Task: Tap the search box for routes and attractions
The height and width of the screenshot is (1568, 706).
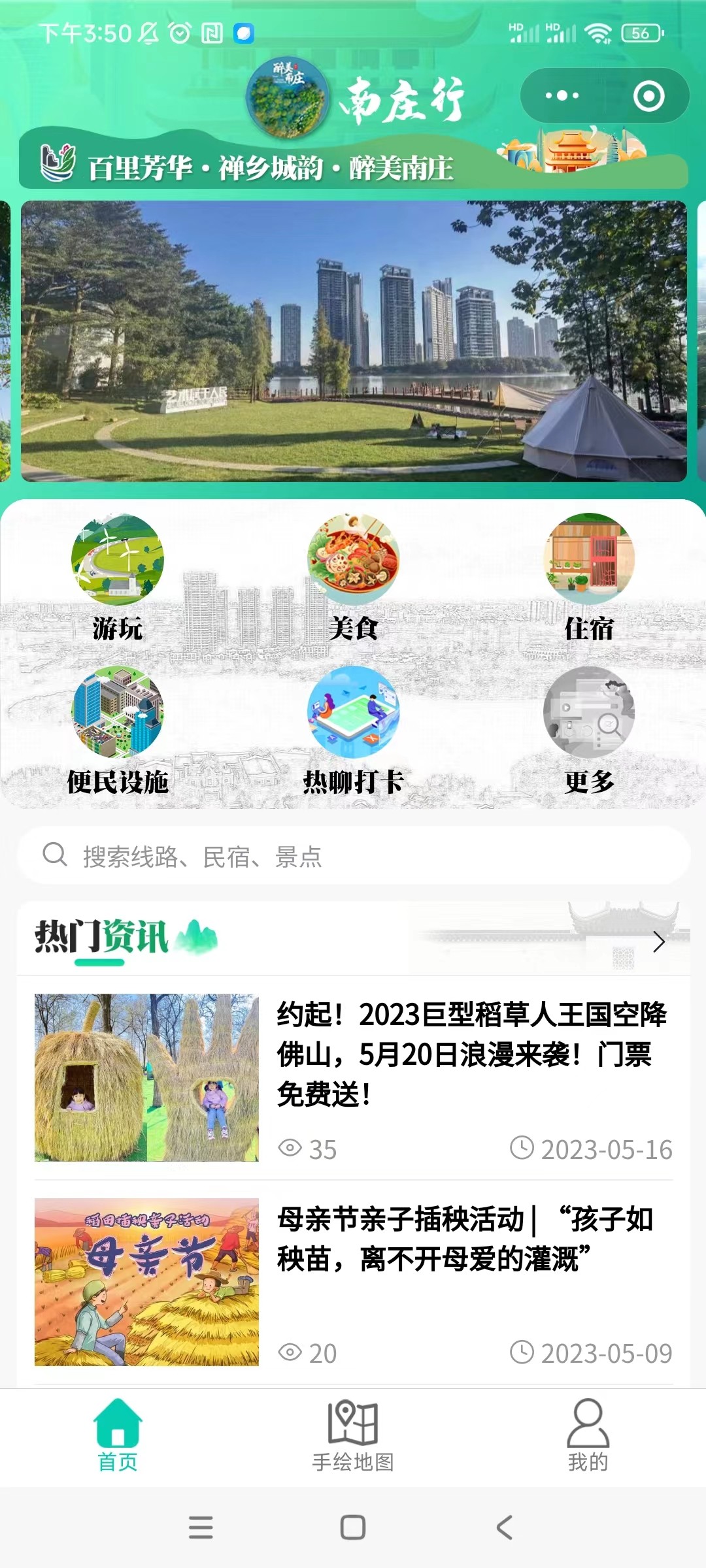Action: click(x=353, y=855)
